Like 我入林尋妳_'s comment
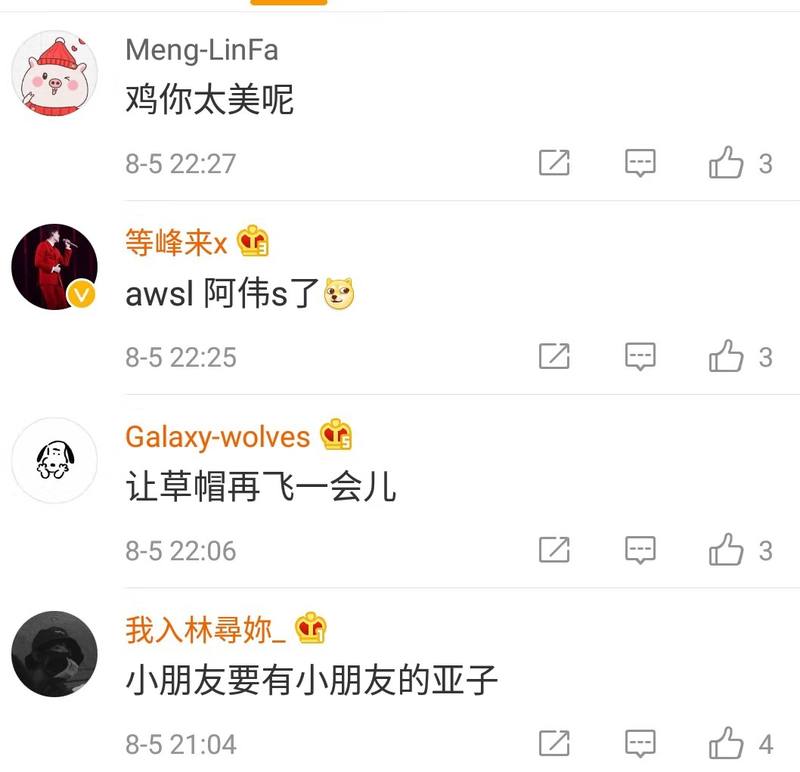800x772 pixels. (x=727, y=743)
